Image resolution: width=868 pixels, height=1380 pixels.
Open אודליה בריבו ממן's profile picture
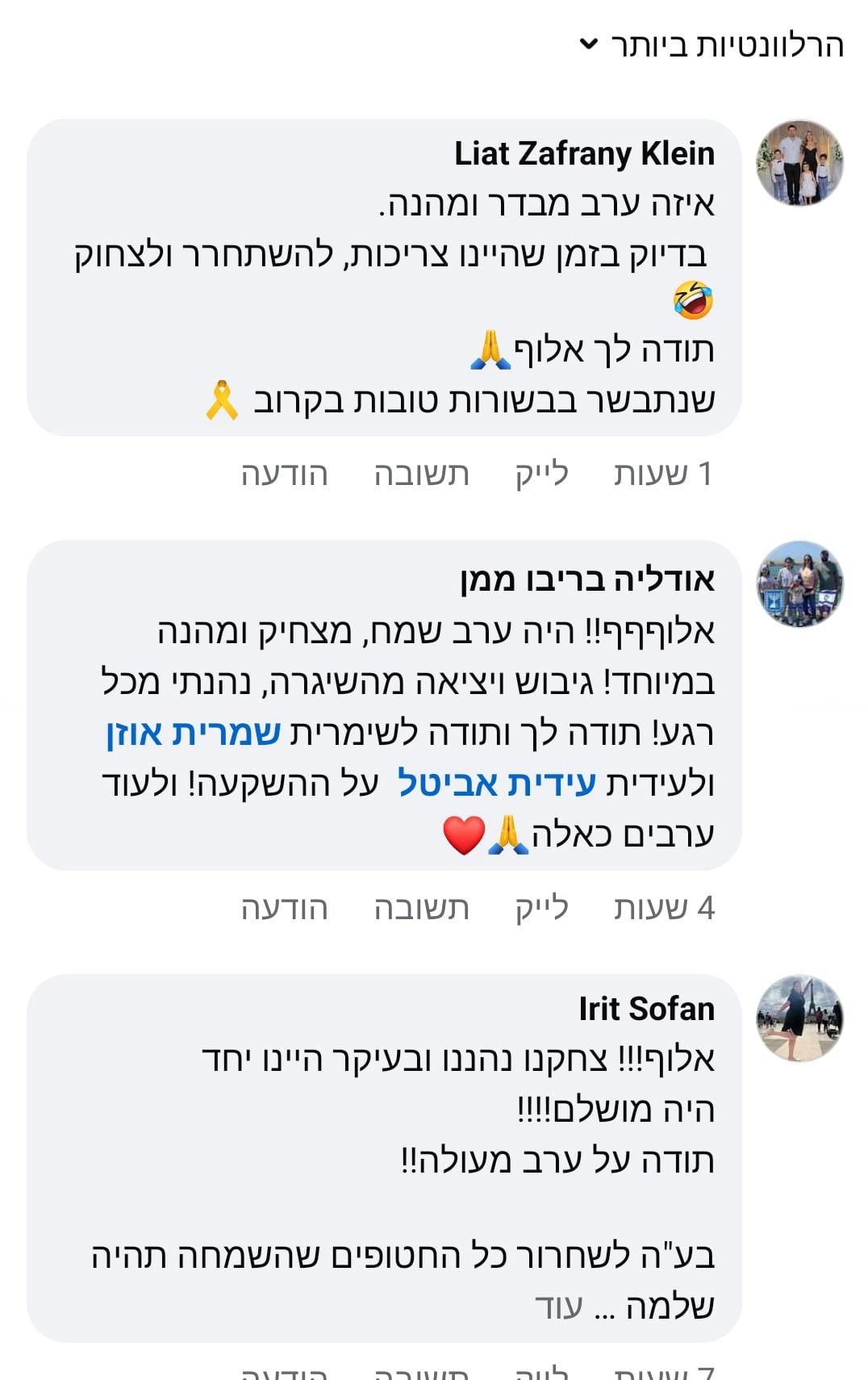[799, 584]
